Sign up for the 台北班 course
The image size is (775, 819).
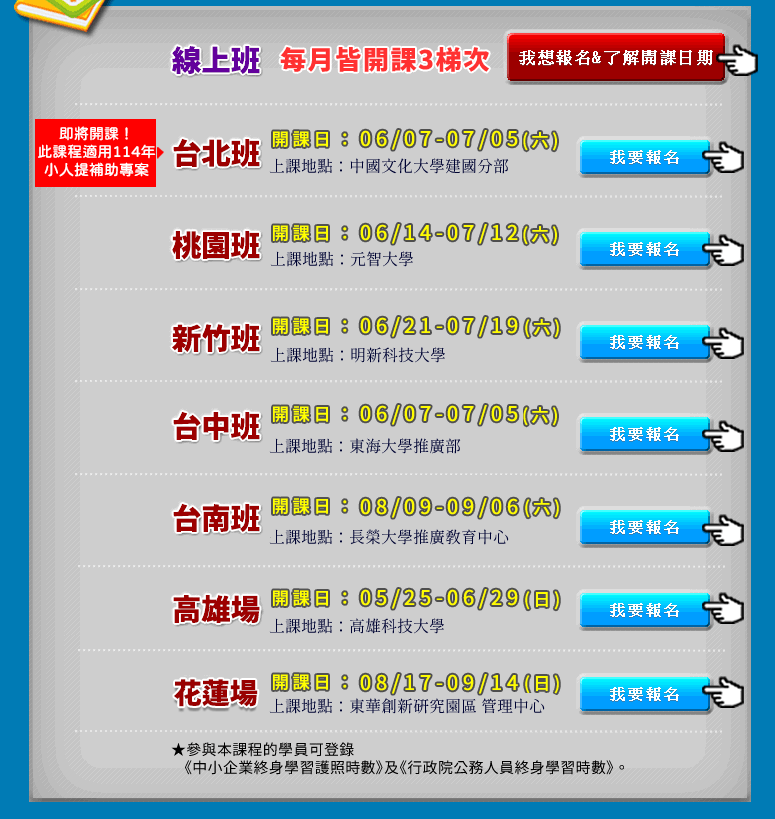tap(645, 157)
